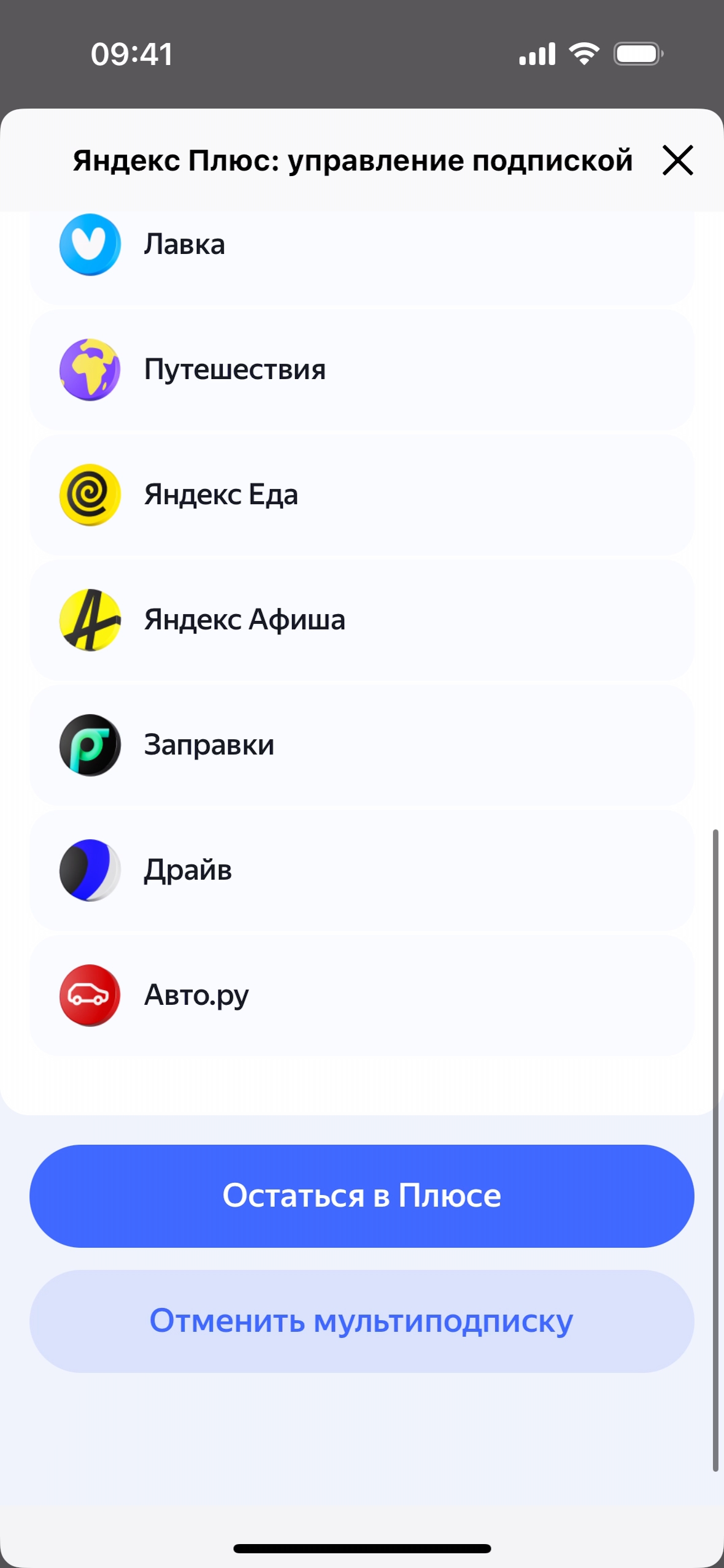The width and height of the screenshot is (724, 1568).
Task: Close the Yandex Plus subscription sheet
Action: point(677,160)
